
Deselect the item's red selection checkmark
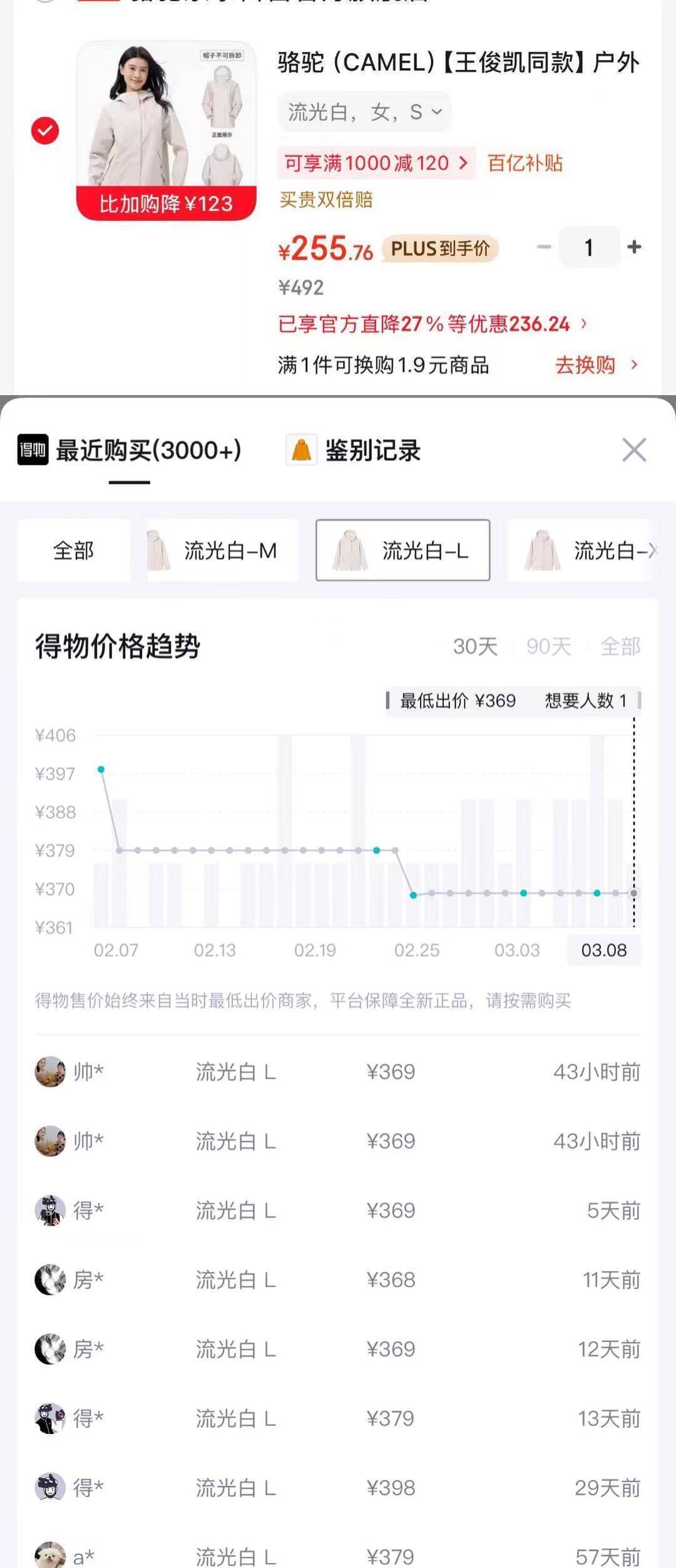click(44, 130)
